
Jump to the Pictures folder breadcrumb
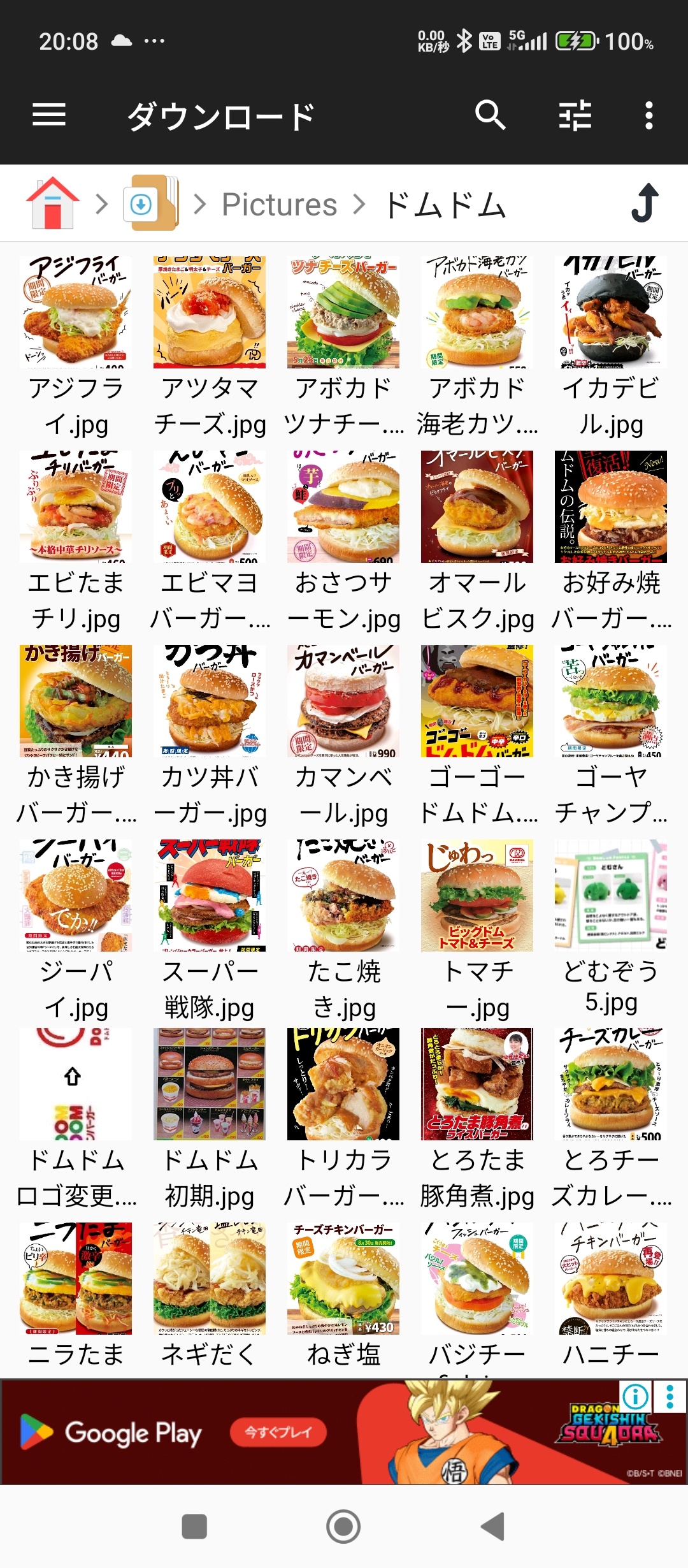click(x=279, y=205)
